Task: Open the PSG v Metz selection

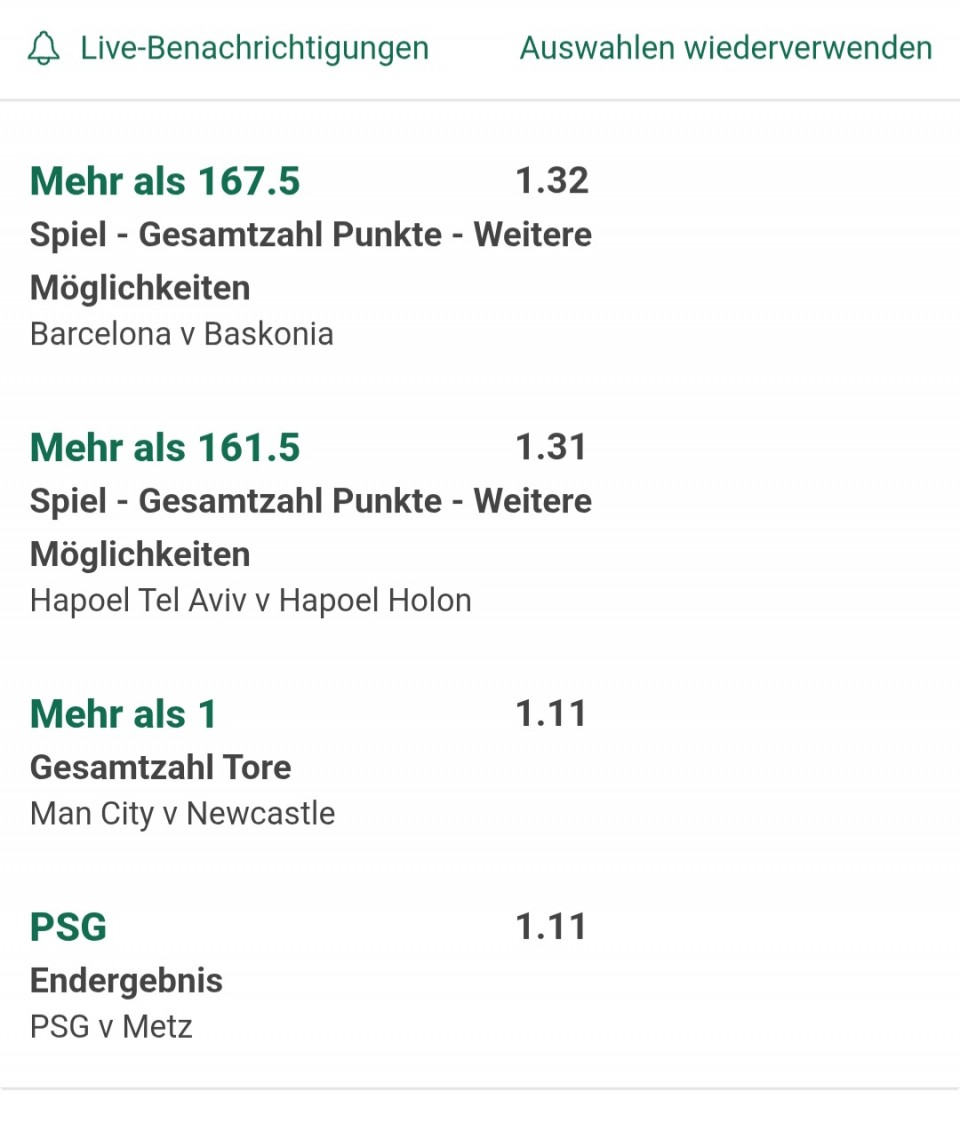Action: click(x=310, y=977)
